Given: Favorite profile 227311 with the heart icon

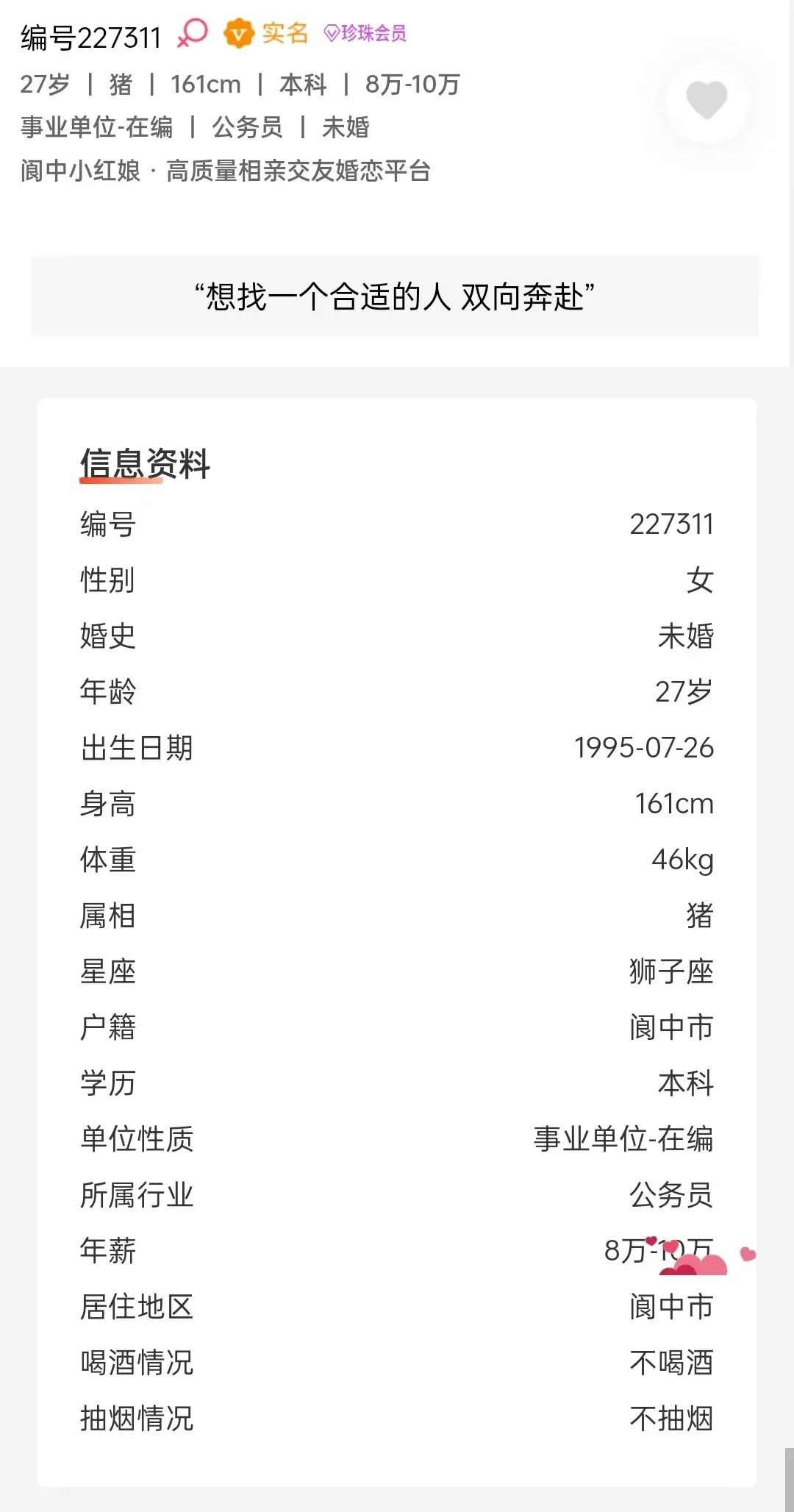Looking at the screenshot, I should (x=707, y=100).
